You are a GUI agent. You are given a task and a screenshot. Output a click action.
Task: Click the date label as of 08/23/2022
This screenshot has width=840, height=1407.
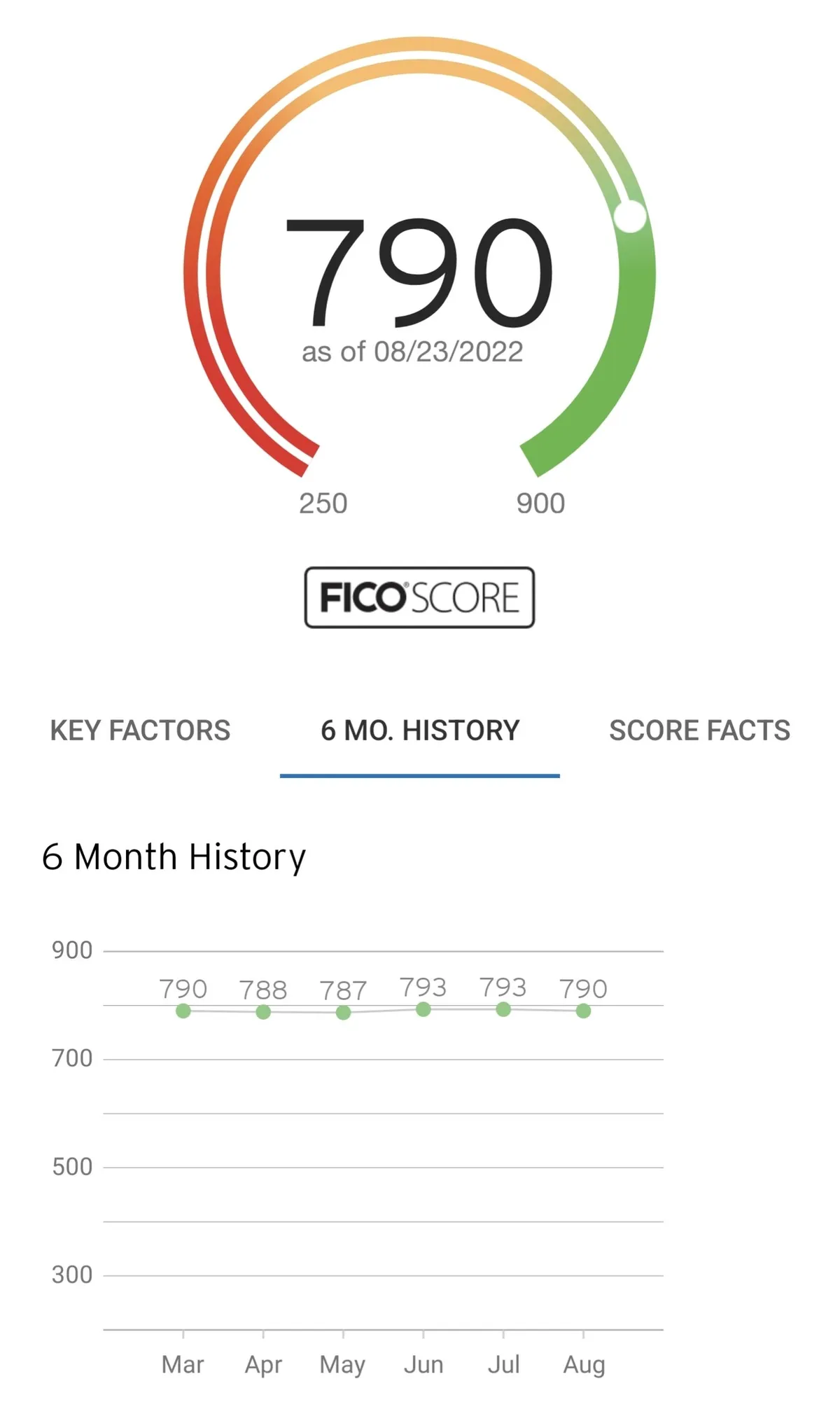pos(413,352)
